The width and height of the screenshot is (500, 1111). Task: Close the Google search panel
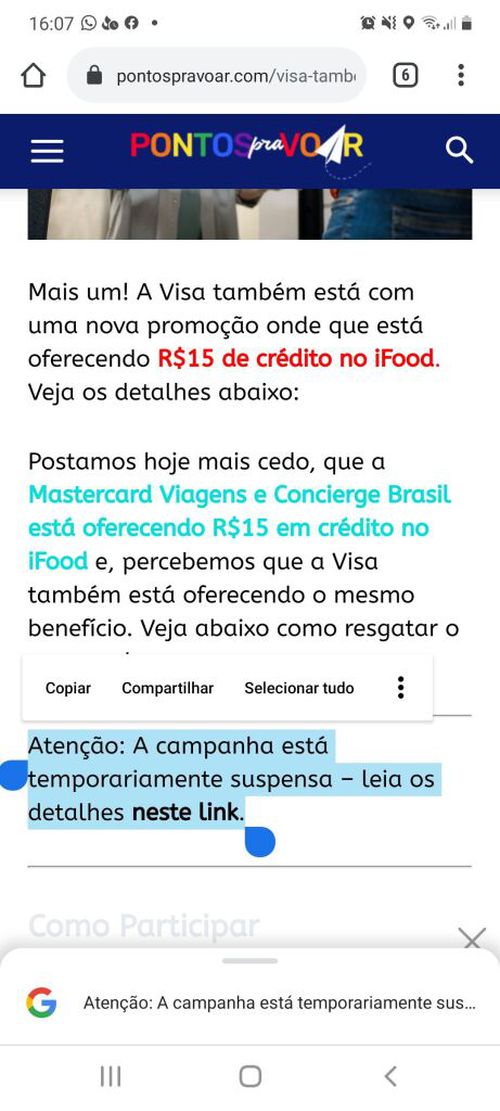(x=472, y=940)
